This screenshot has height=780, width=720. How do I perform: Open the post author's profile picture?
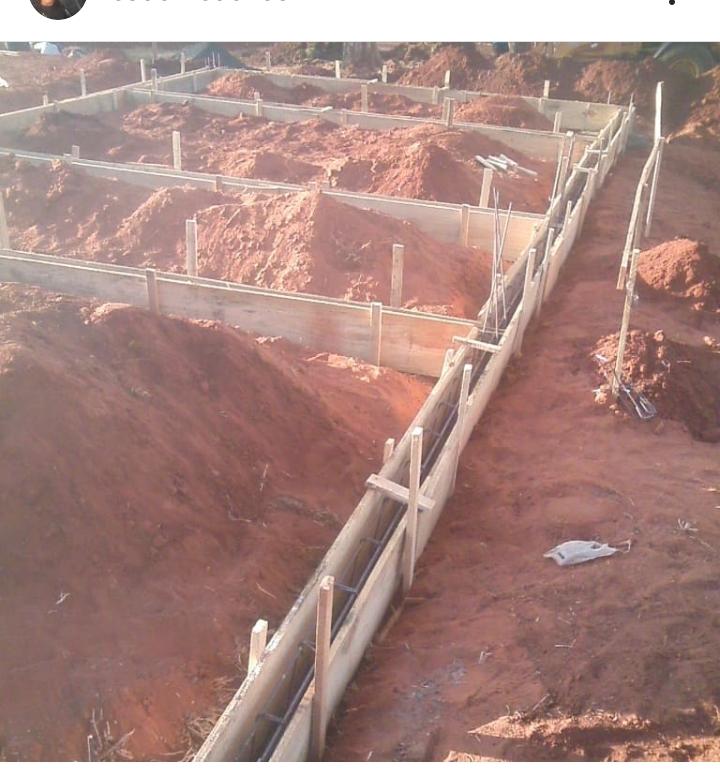[x=58, y=5]
